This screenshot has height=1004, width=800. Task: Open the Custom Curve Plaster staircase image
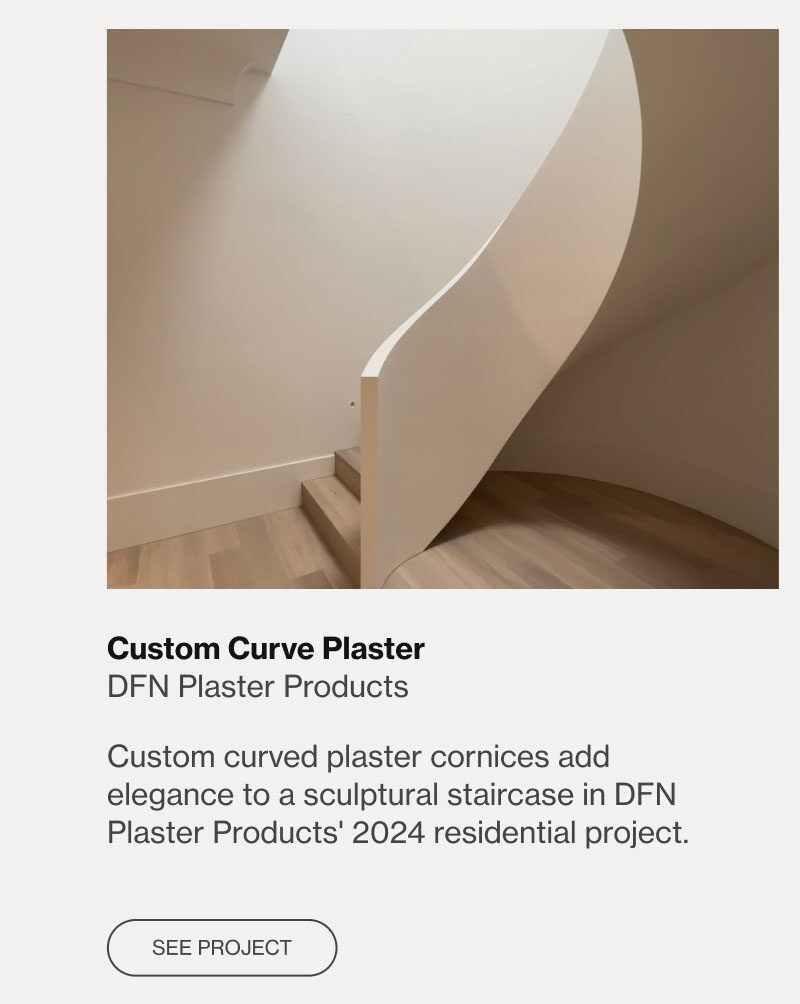442,308
